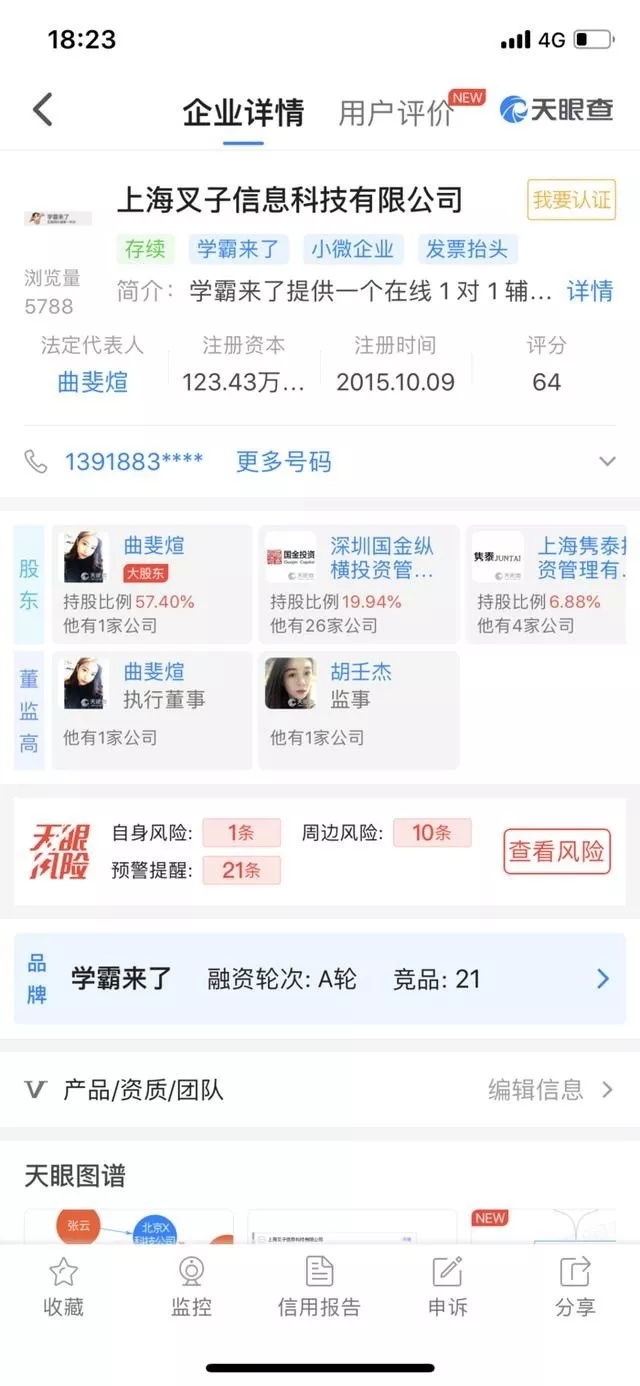Open legal representative 曲斐煊 link

click(92, 382)
